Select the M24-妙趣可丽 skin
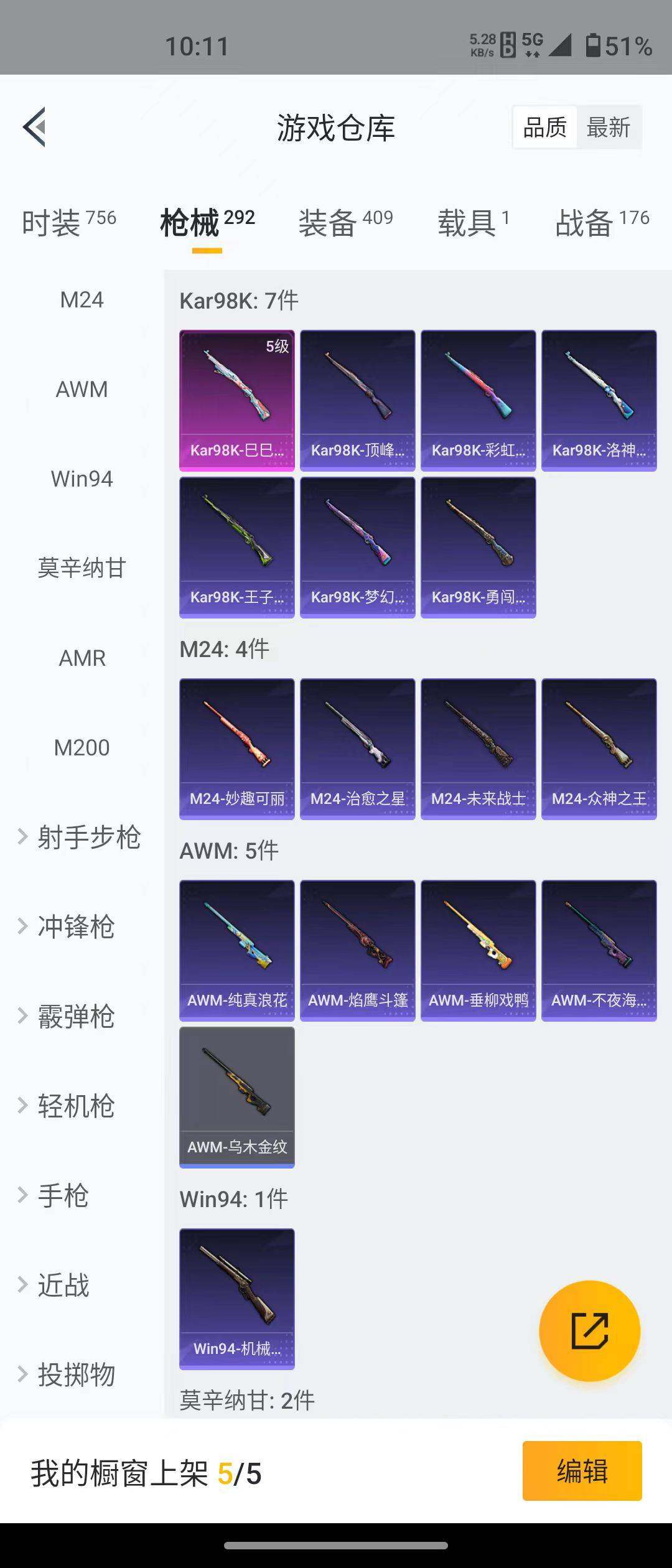The width and height of the screenshot is (672, 1568). pos(236,747)
